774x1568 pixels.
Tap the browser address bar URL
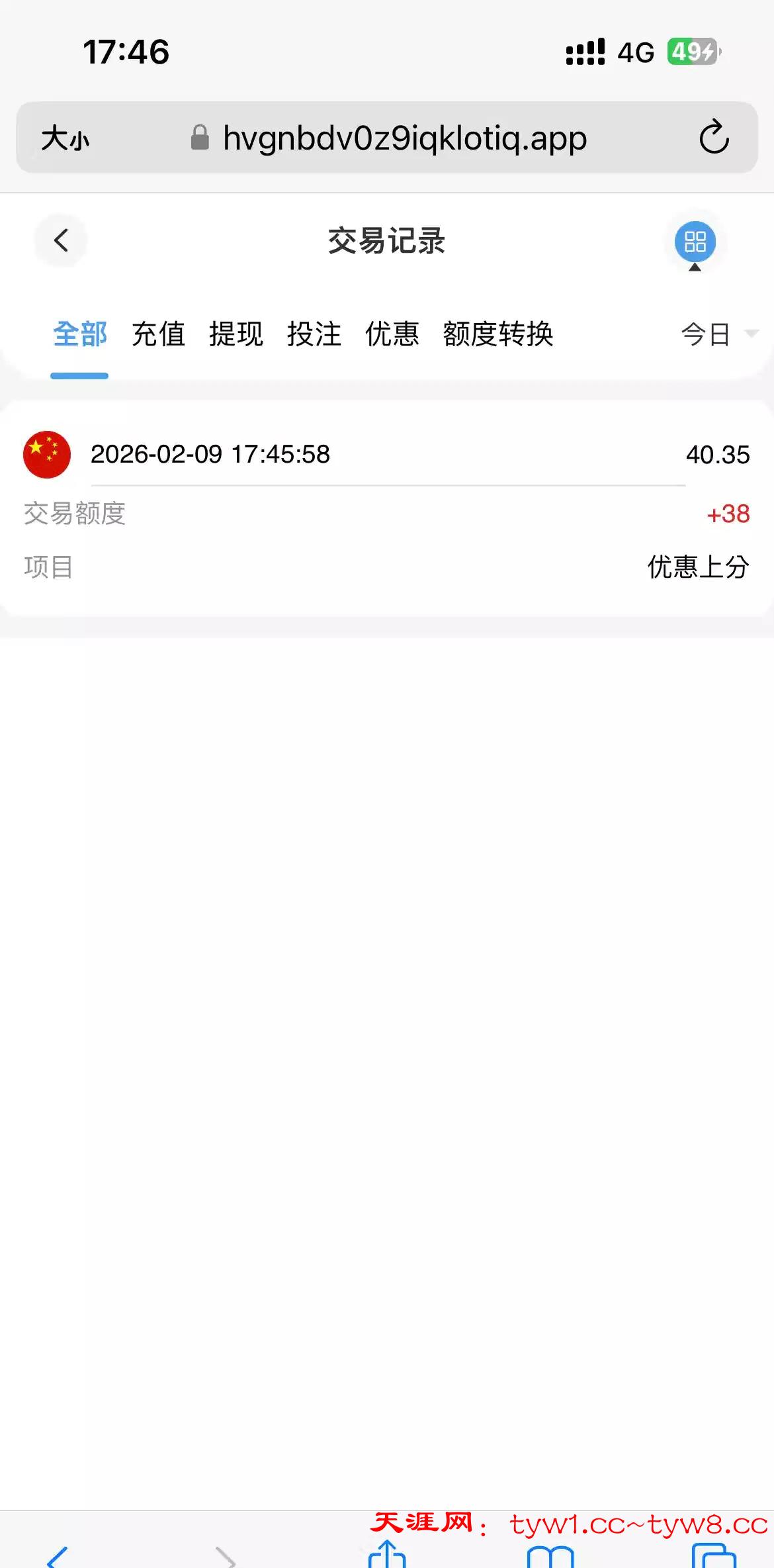(404, 138)
